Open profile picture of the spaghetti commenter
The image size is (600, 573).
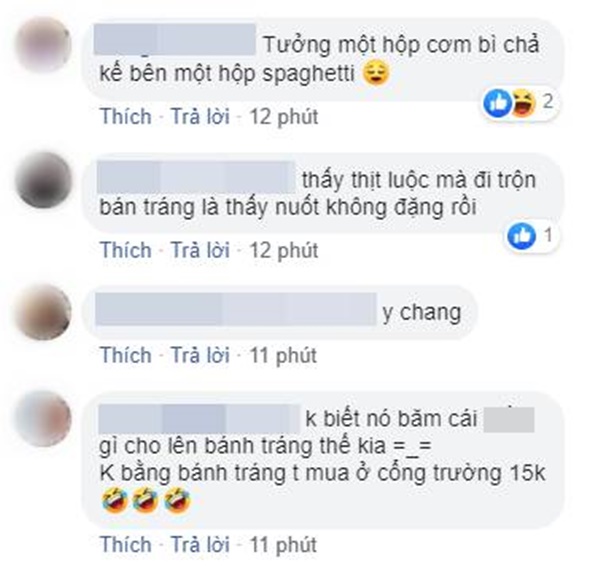pyautogui.click(x=44, y=45)
